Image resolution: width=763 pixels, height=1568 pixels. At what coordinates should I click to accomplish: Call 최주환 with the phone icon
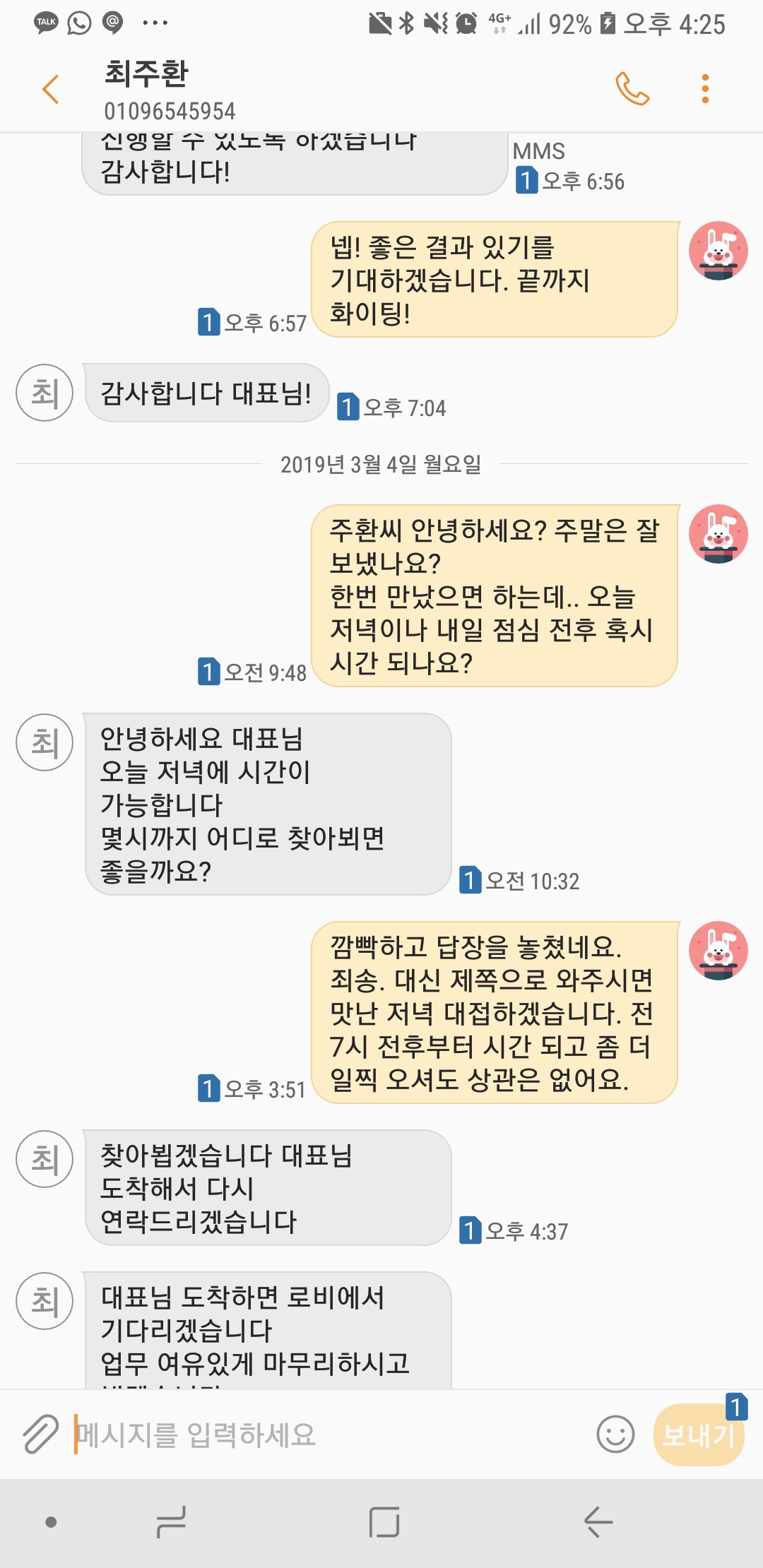pyautogui.click(x=632, y=89)
